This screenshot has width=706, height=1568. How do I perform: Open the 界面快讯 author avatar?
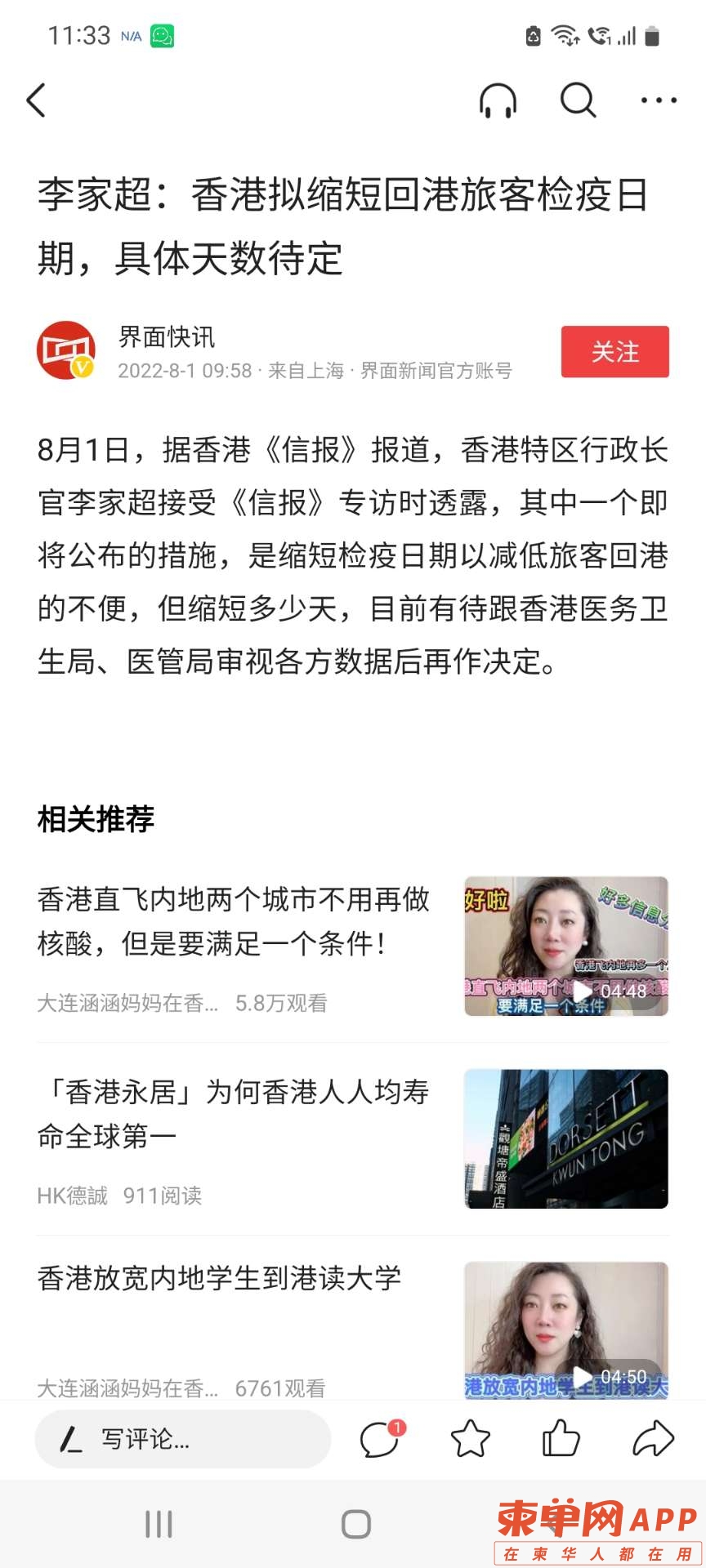pyautogui.click(x=66, y=350)
